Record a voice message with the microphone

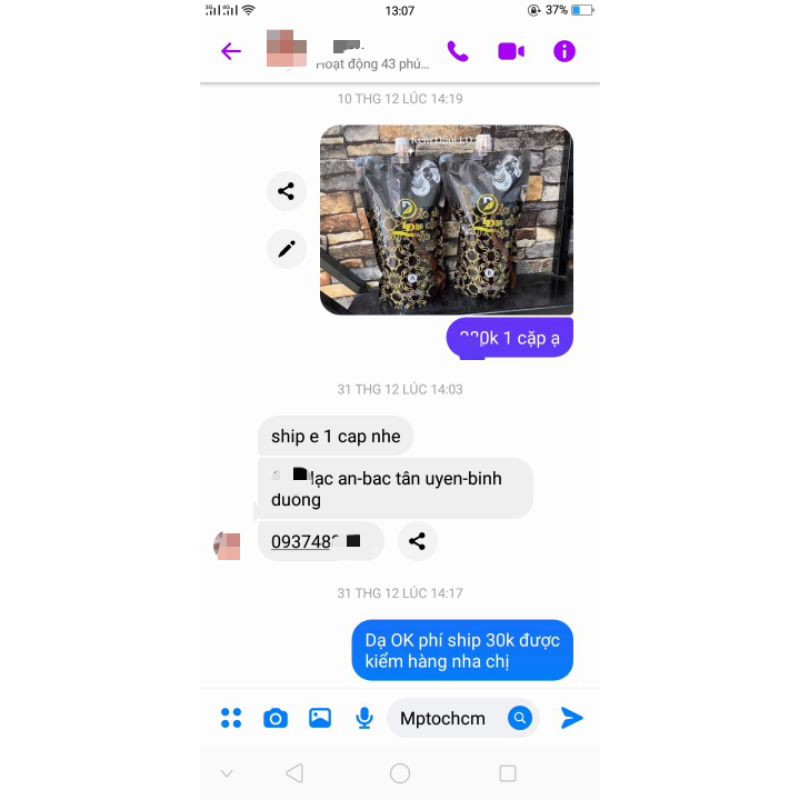364,717
